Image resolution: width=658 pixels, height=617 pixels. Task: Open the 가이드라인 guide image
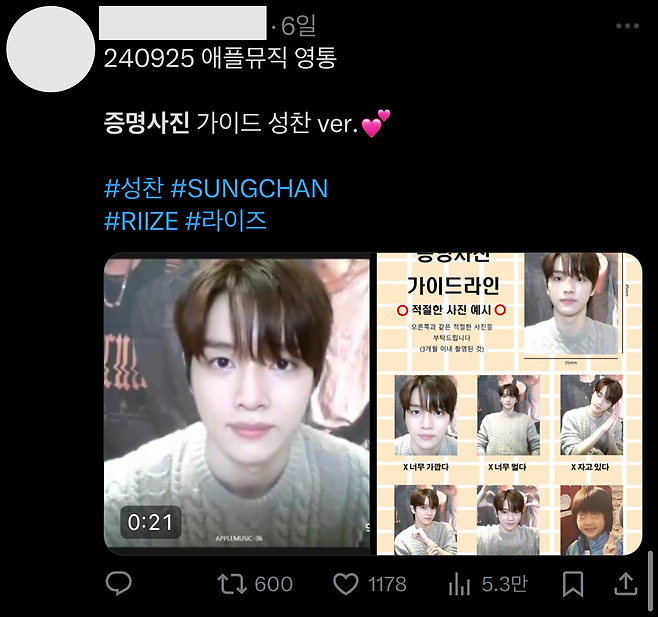pos(509,403)
